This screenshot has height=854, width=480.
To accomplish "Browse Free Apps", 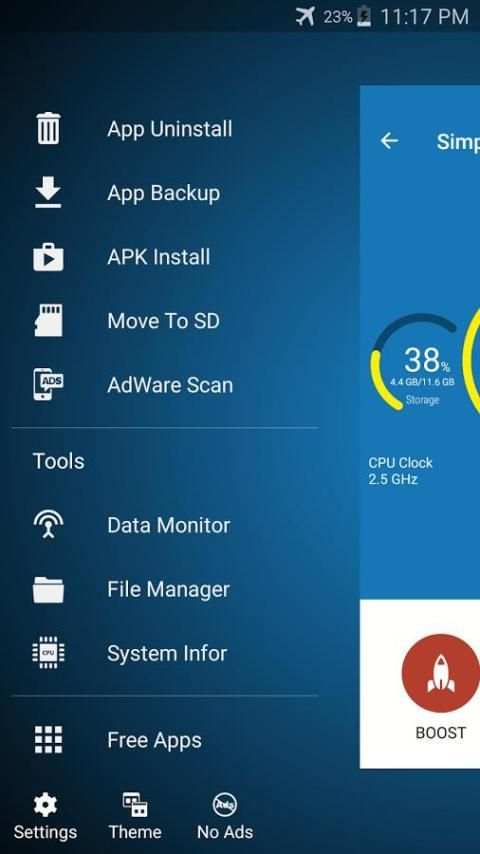I will click(x=163, y=740).
